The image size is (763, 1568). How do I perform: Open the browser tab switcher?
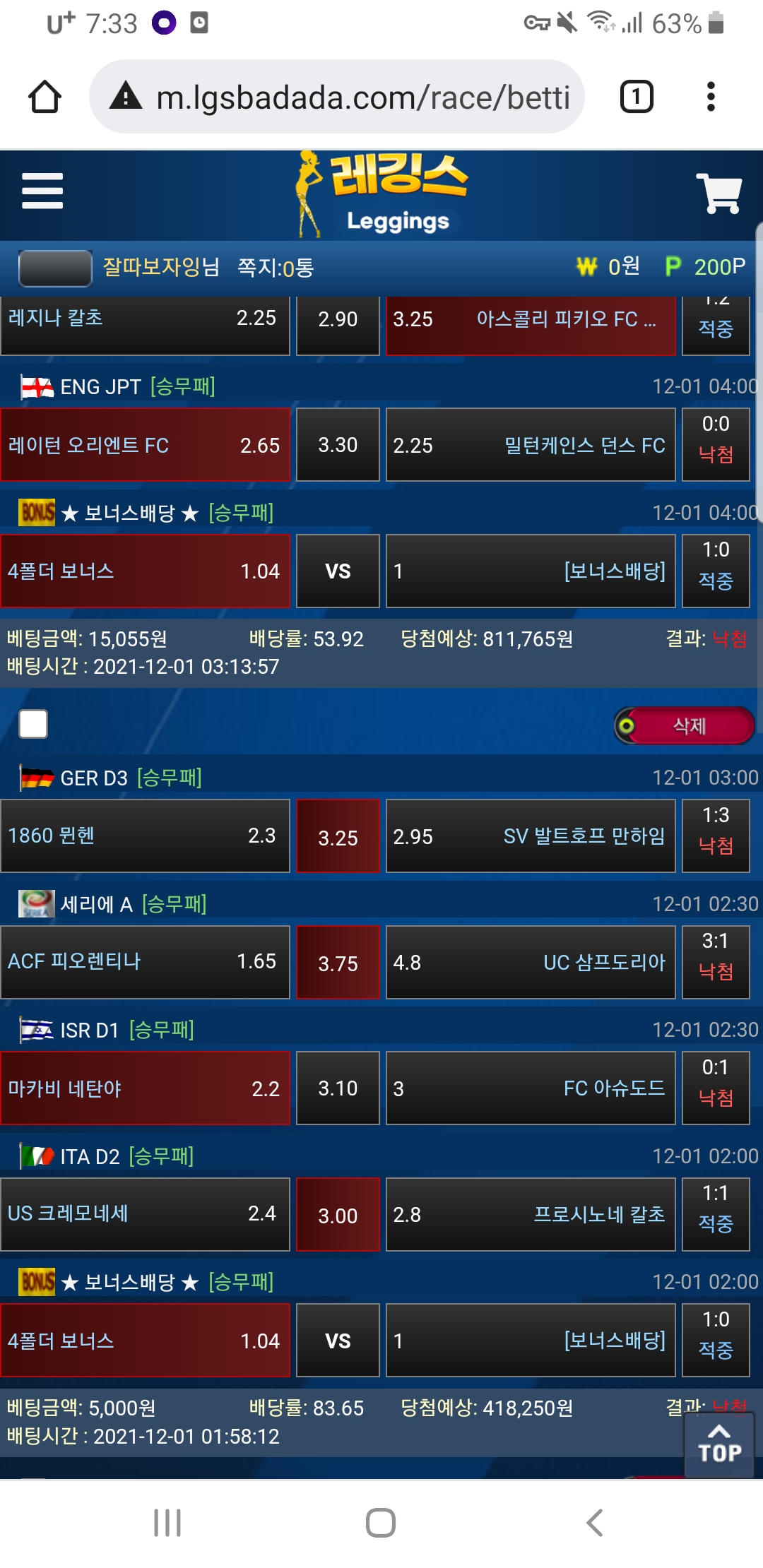click(x=636, y=97)
